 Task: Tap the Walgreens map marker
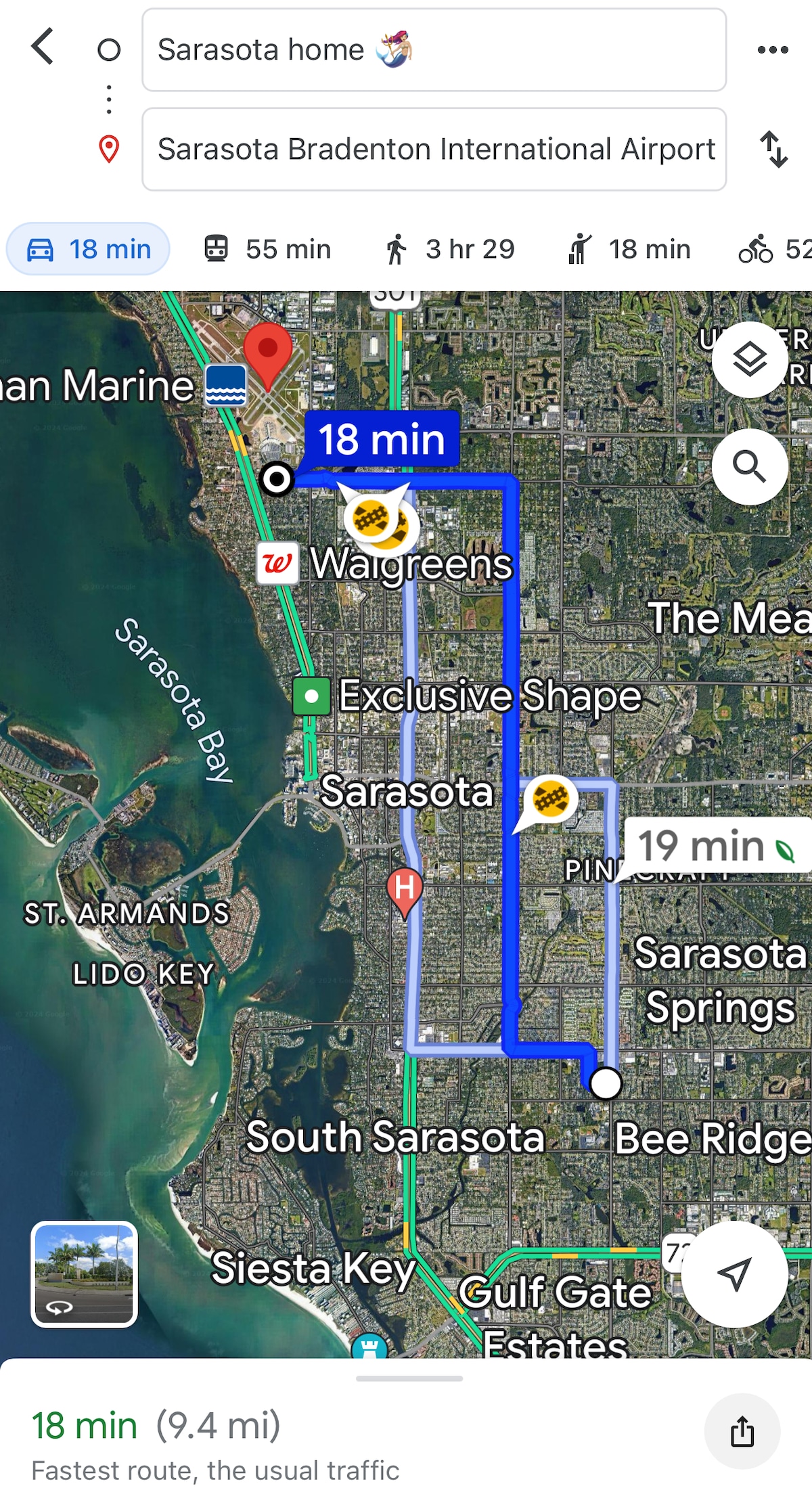coord(277,563)
